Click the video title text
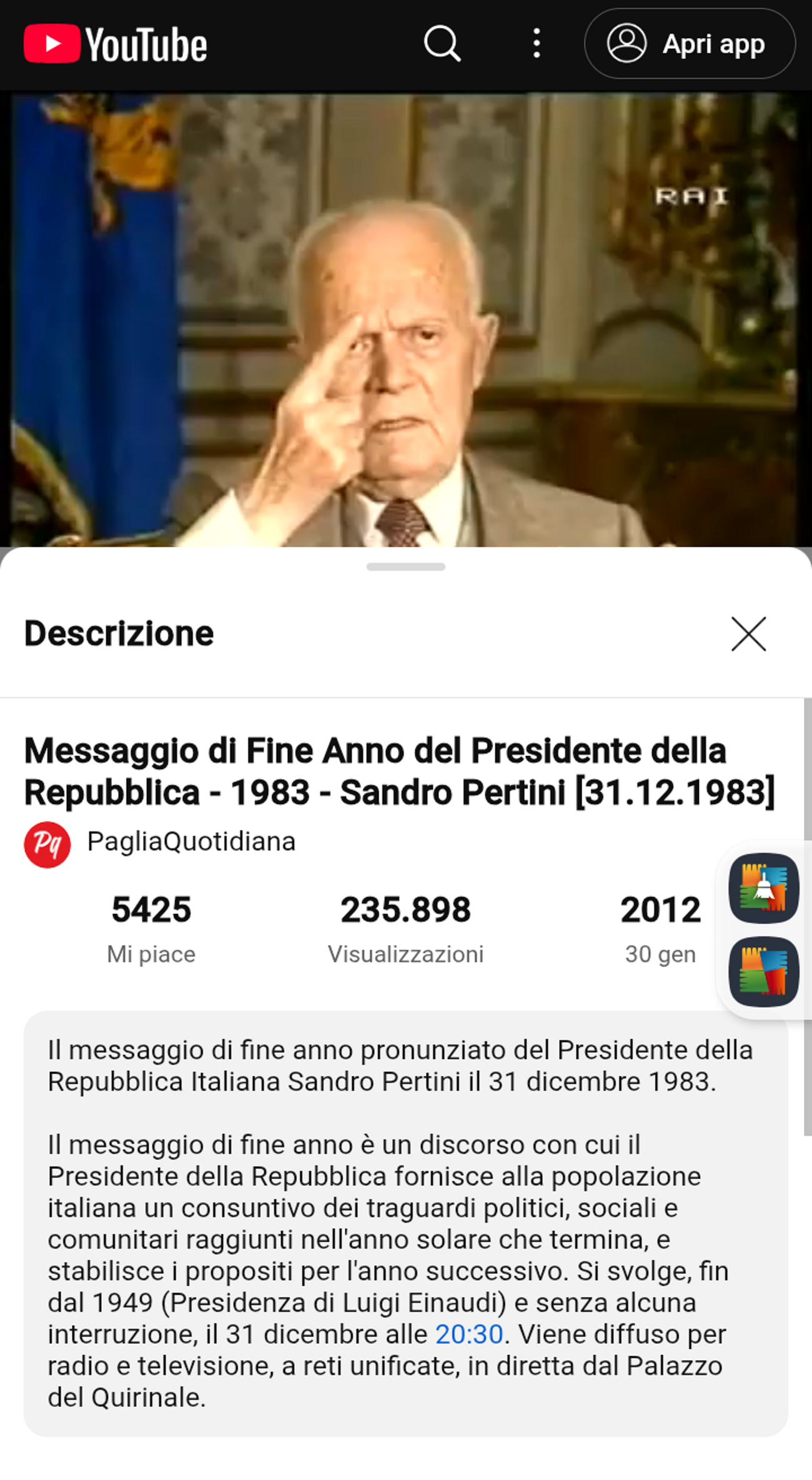The height and width of the screenshot is (1480, 812). pyautogui.click(x=400, y=775)
